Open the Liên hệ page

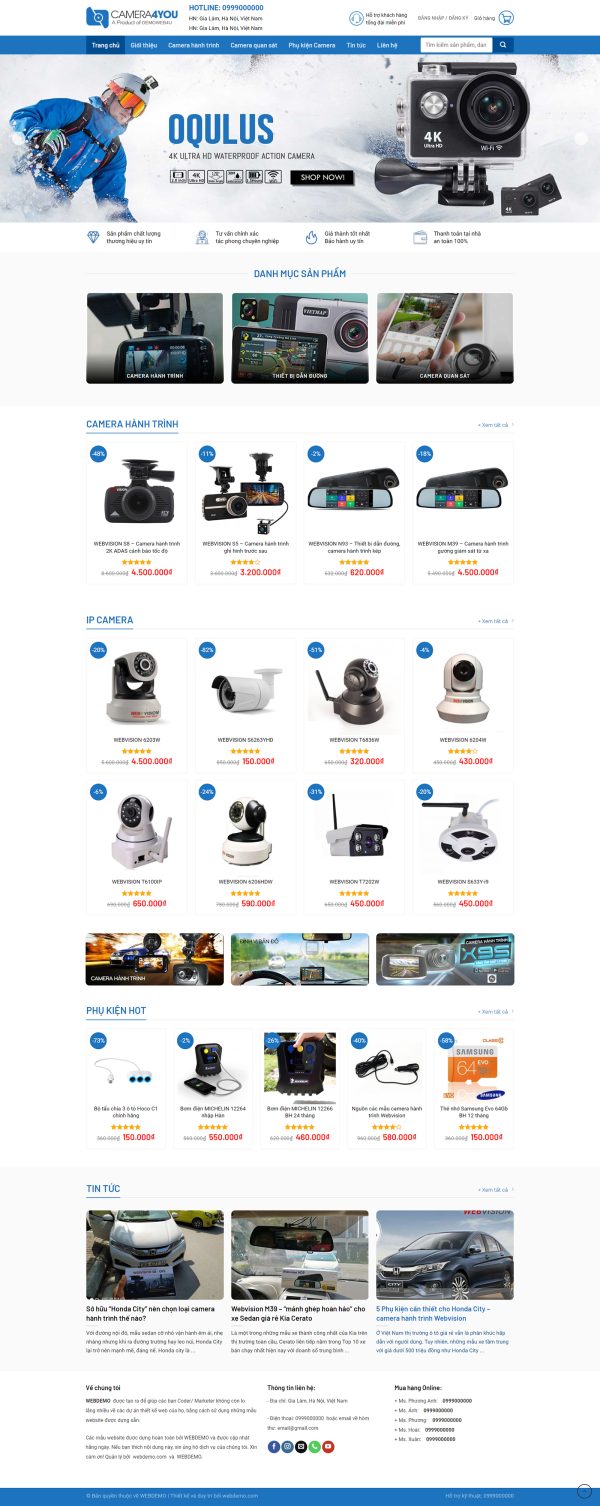[387, 45]
